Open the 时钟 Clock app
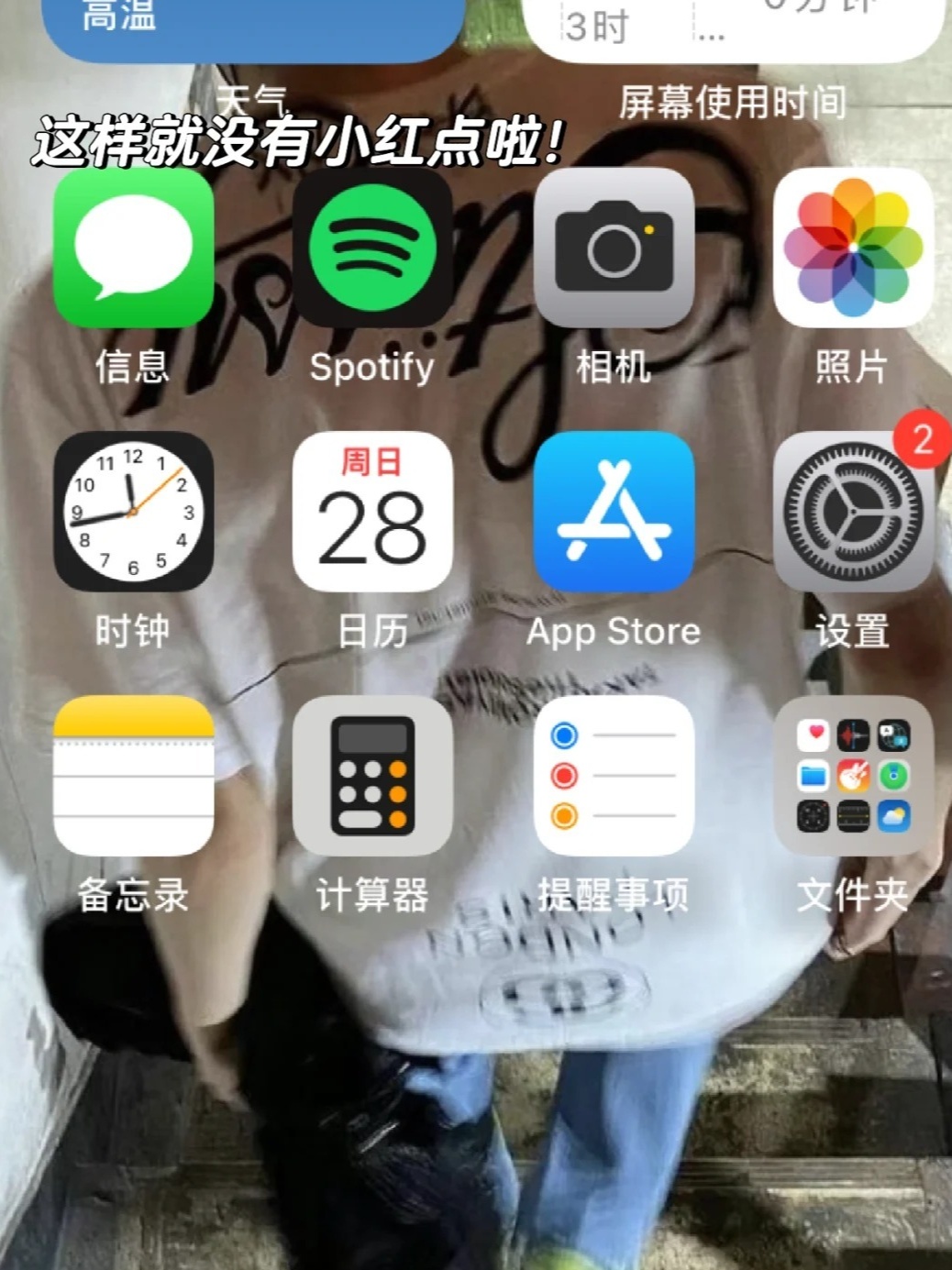The image size is (952, 1270). click(x=134, y=512)
